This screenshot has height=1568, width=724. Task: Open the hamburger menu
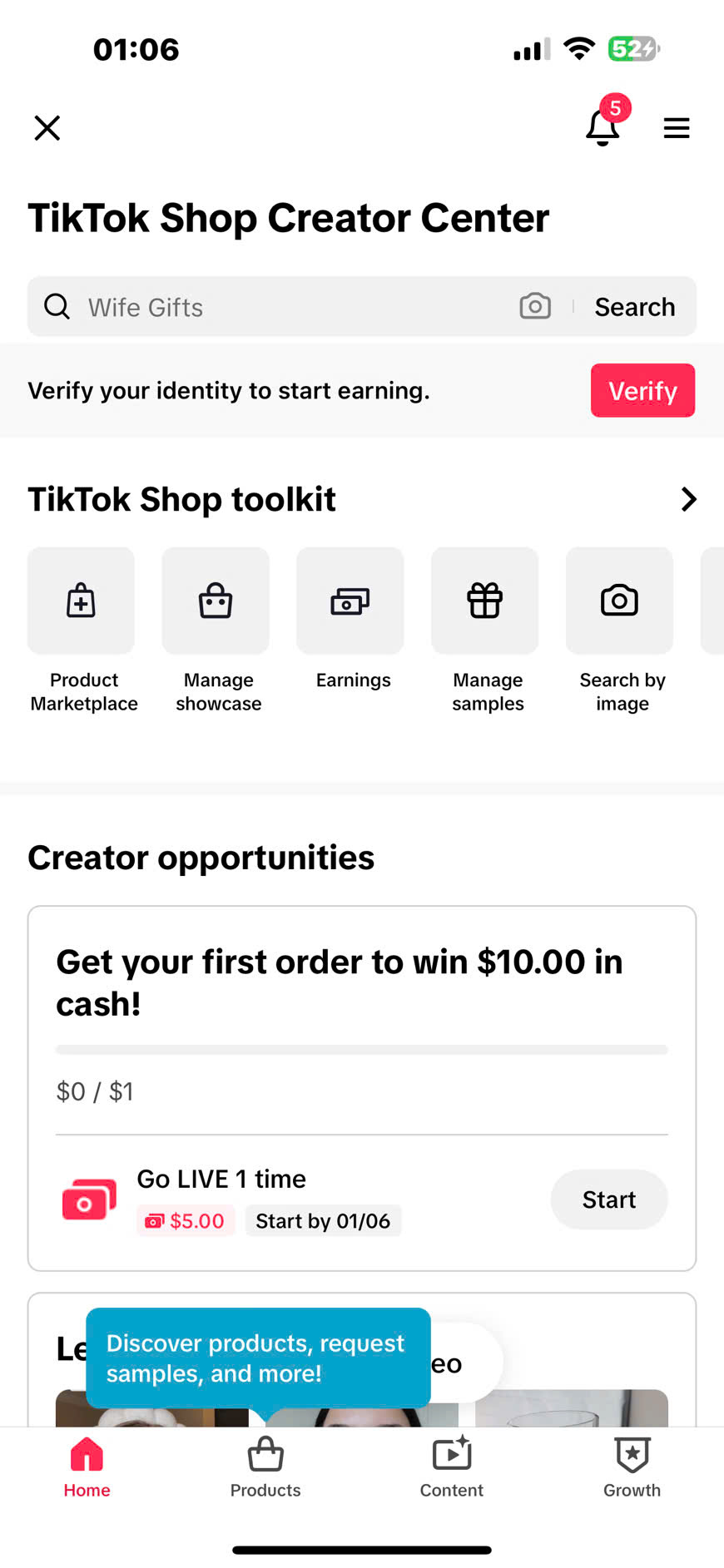pyautogui.click(x=677, y=128)
